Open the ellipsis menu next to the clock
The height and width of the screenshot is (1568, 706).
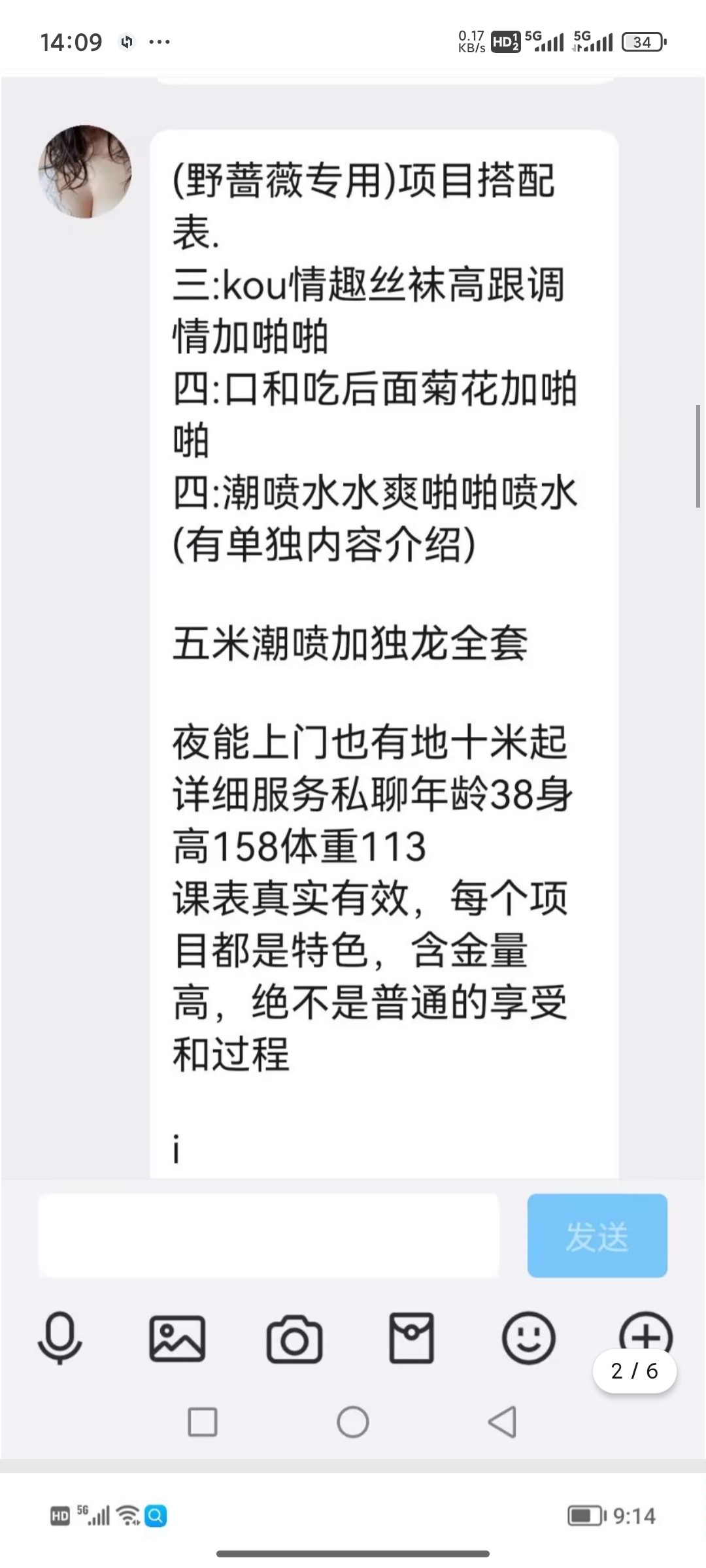tap(158, 41)
